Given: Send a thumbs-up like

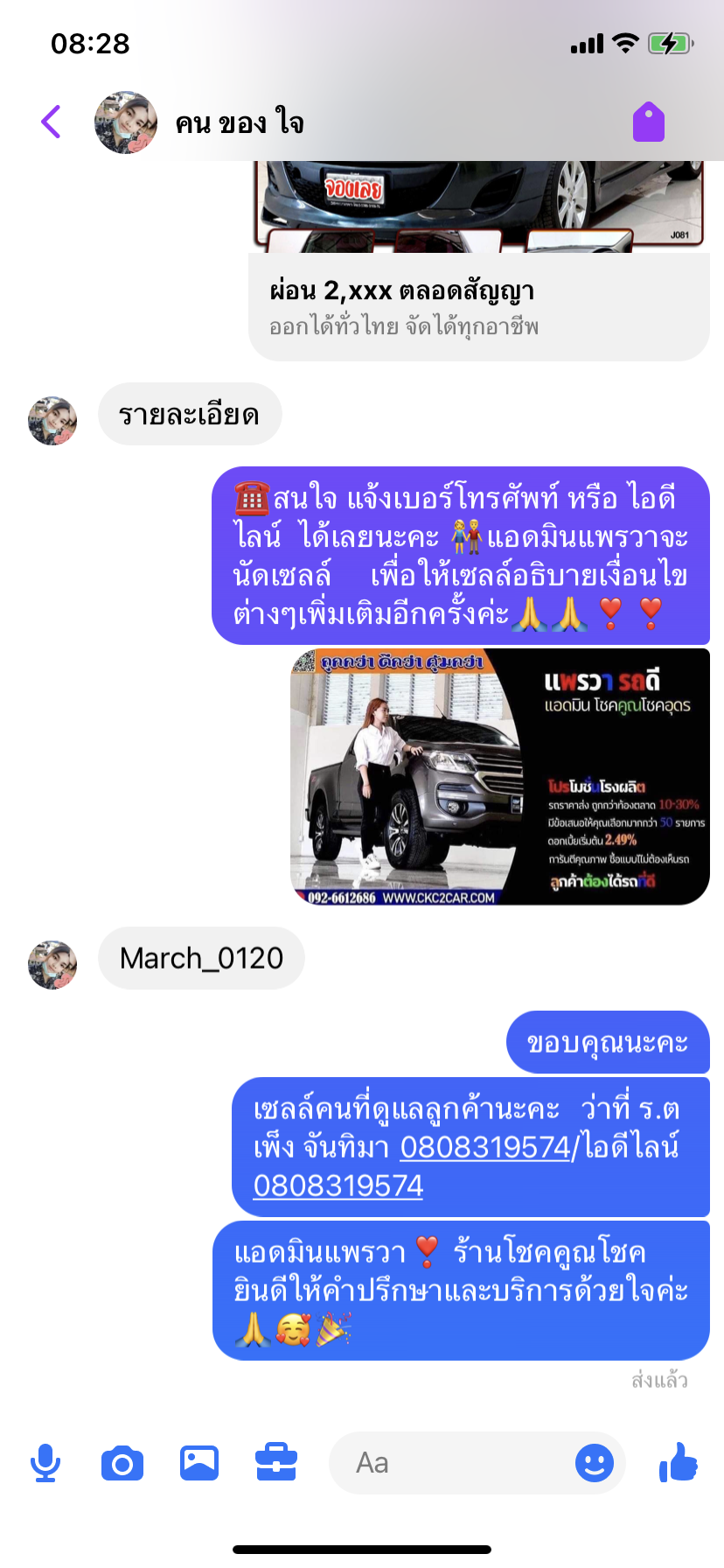Looking at the screenshot, I should 679,1463.
